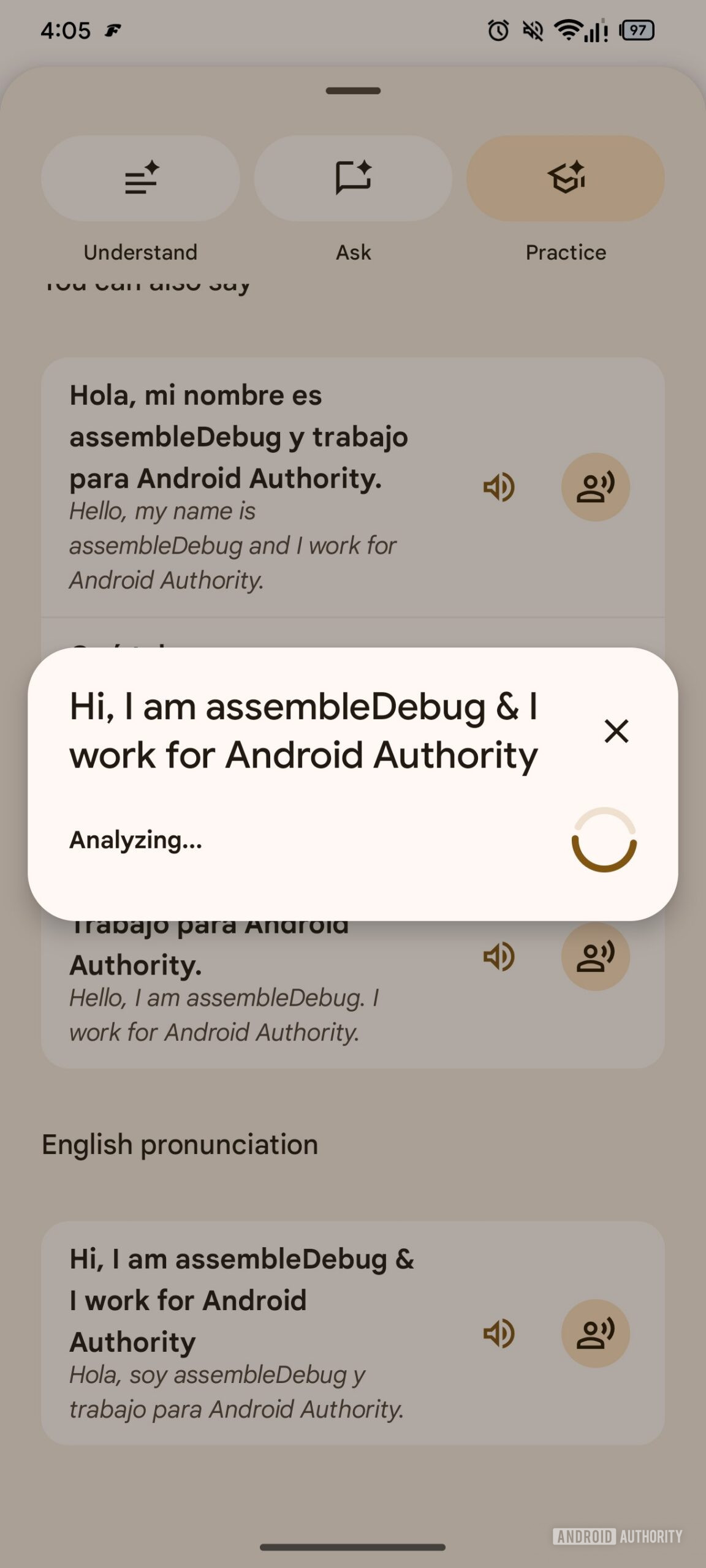Select the Practice tab

565,178
